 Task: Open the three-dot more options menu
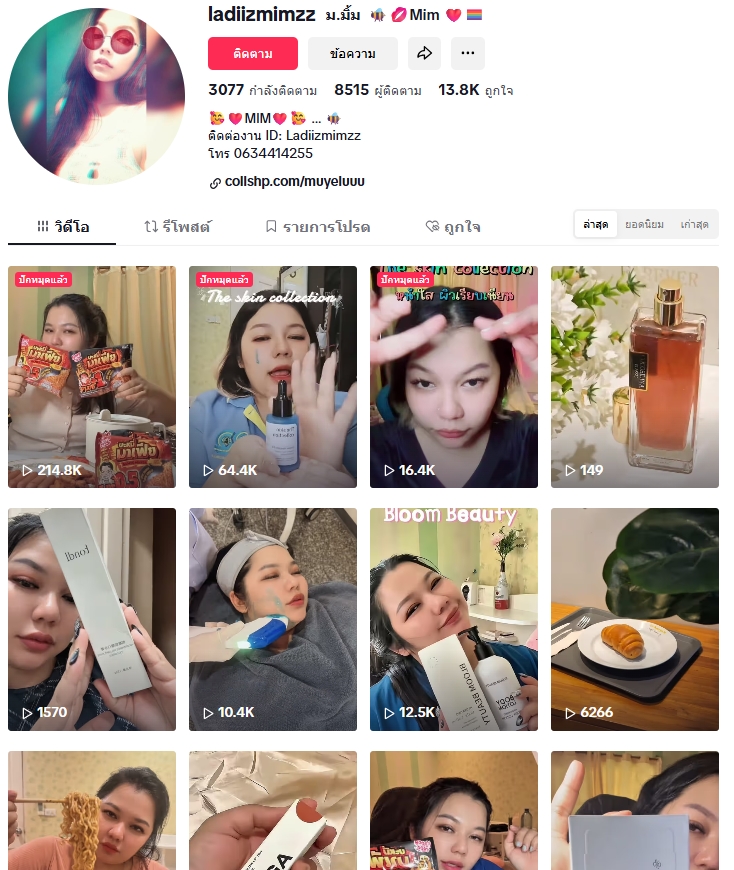(x=467, y=53)
